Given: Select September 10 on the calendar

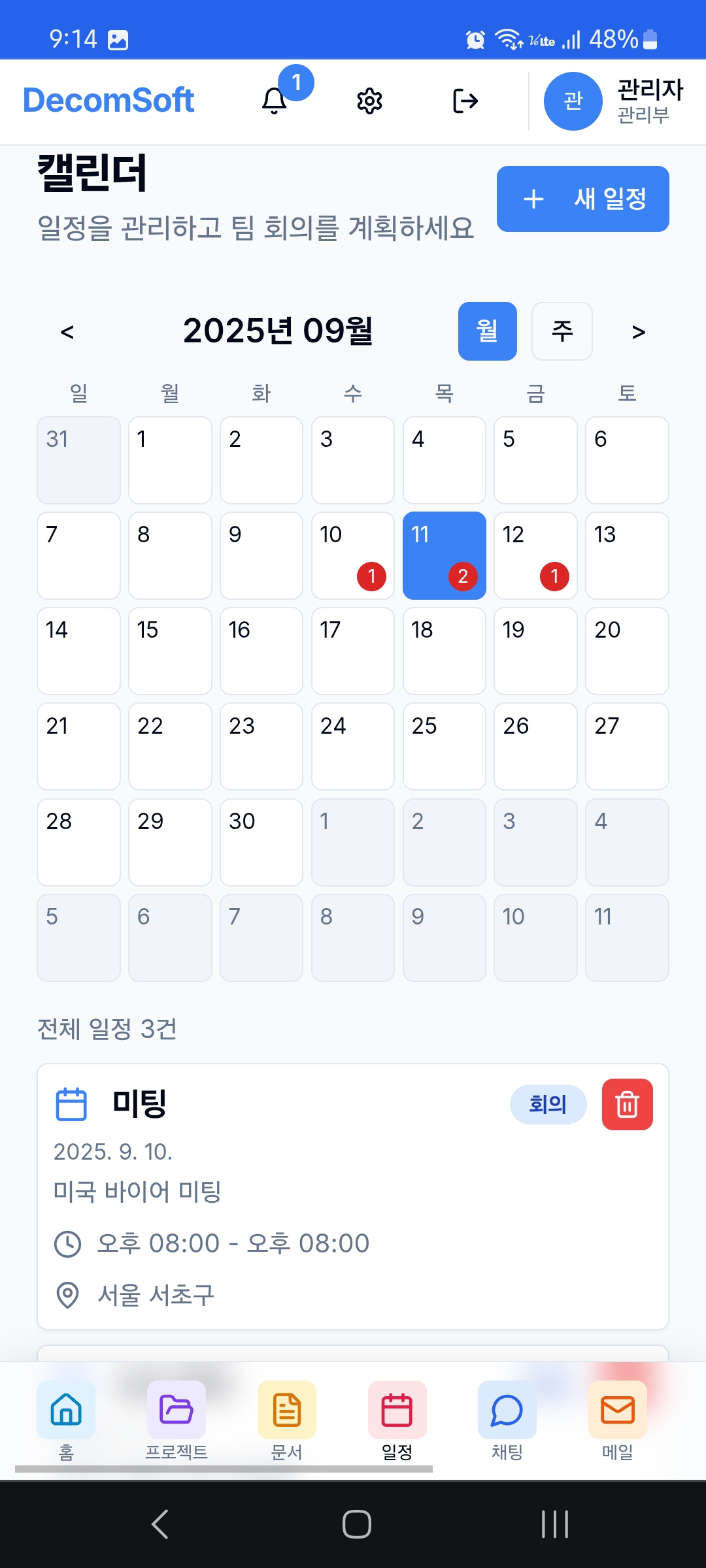Looking at the screenshot, I should (352, 555).
